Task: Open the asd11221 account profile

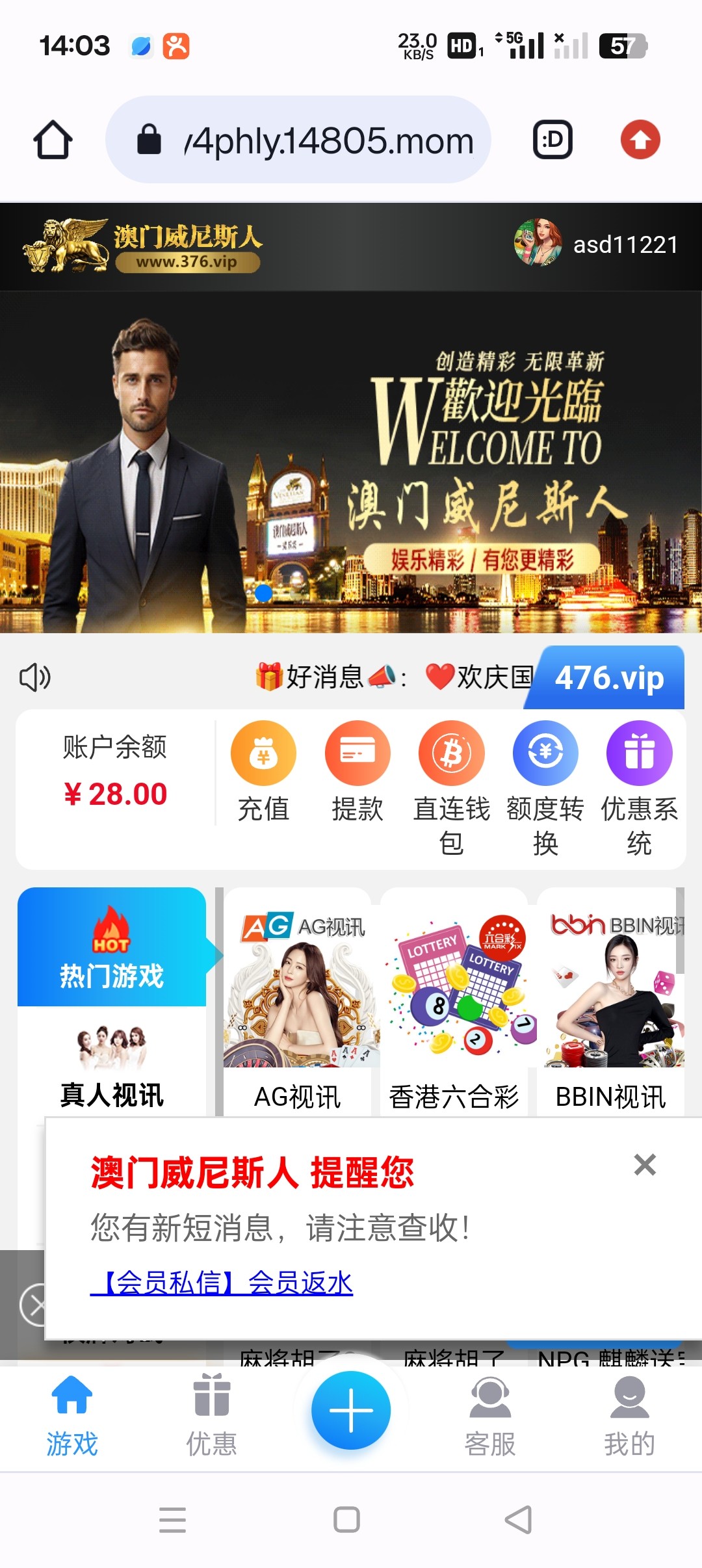Action: 596,244
